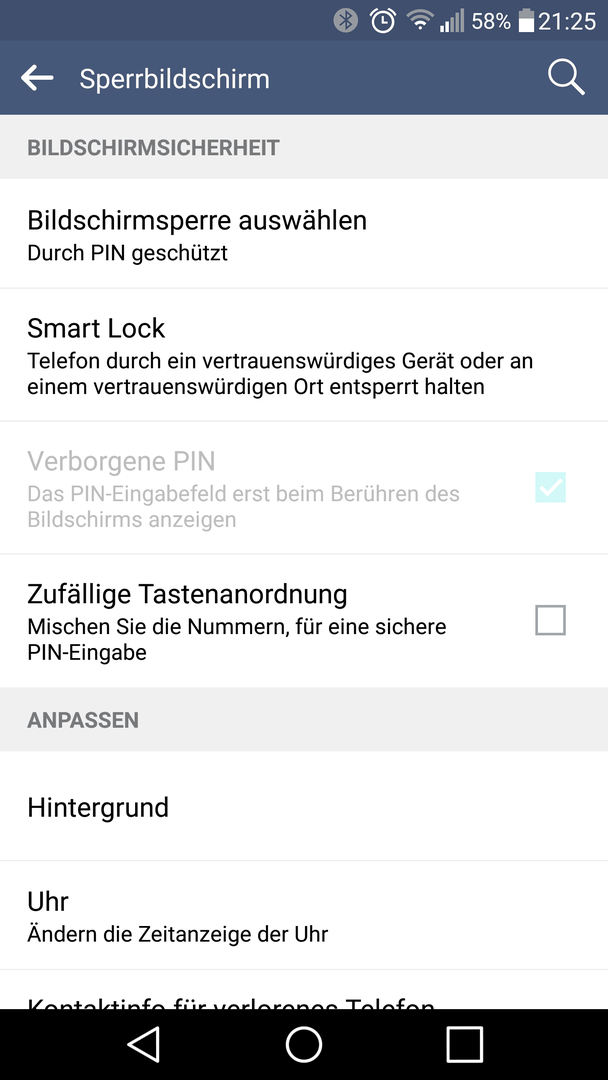Image resolution: width=608 pixels, height=1080 pixels.
Task: Open Smart Lock settings
Action: [x=304, y=355]
